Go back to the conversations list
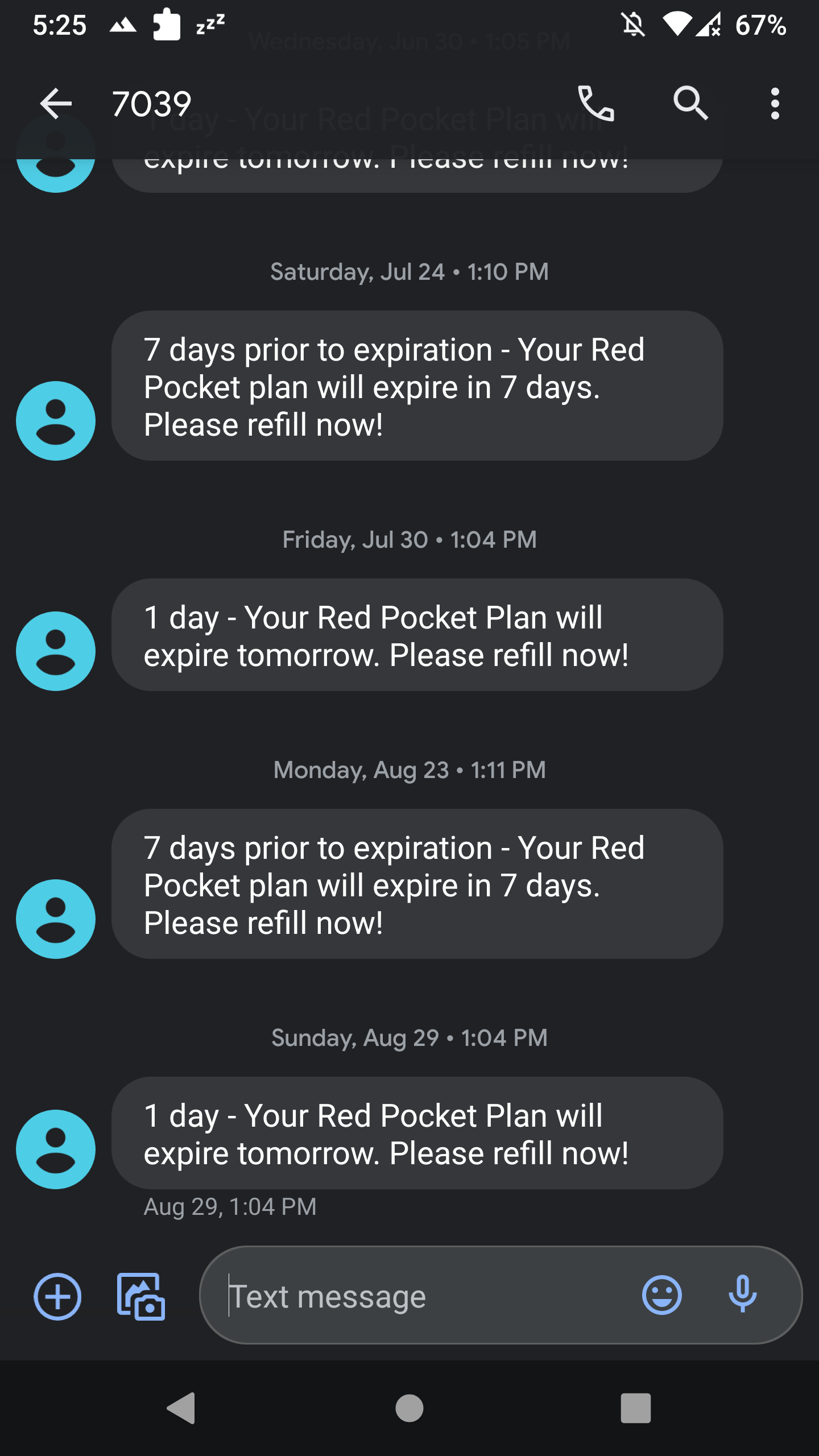 pos(56,104)
